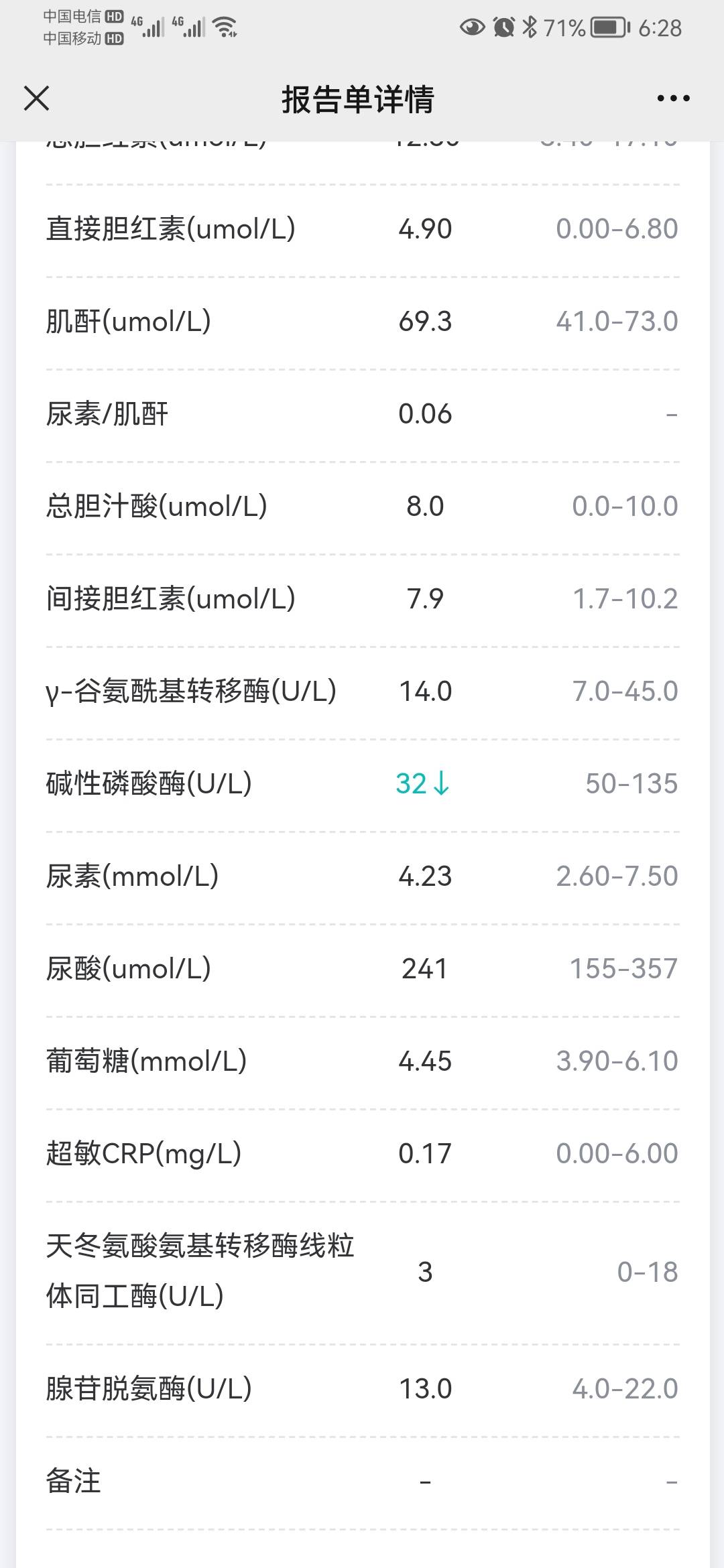Tap the eye-protection mode icon
Image resolution: width=724 pixels, height=1568 pixels.
pyautogui.click(x=471, y=27)
